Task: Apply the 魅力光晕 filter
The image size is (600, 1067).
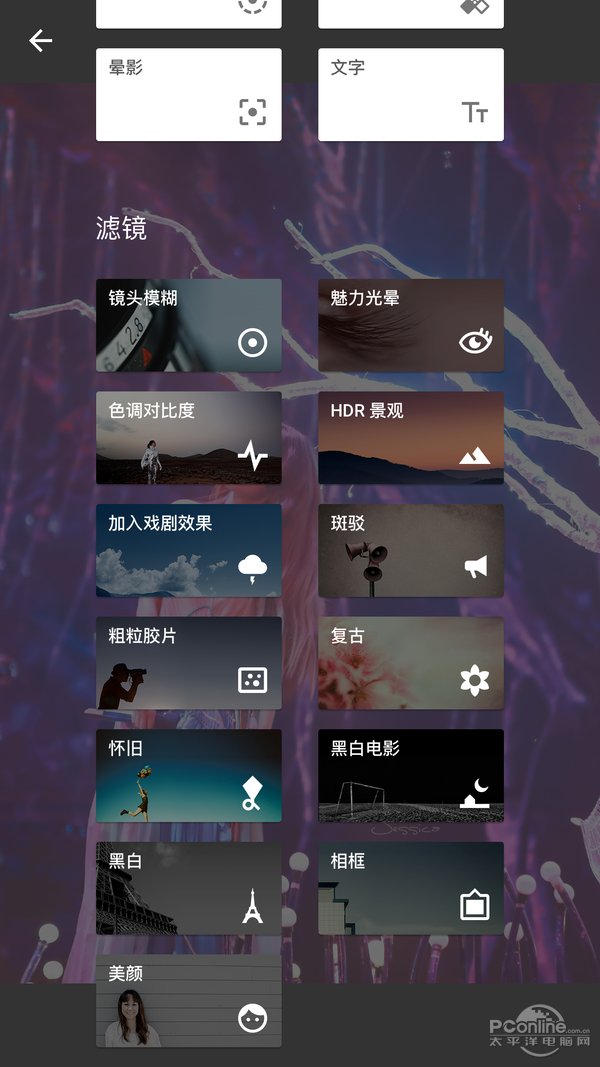Action: click(410, 325)
